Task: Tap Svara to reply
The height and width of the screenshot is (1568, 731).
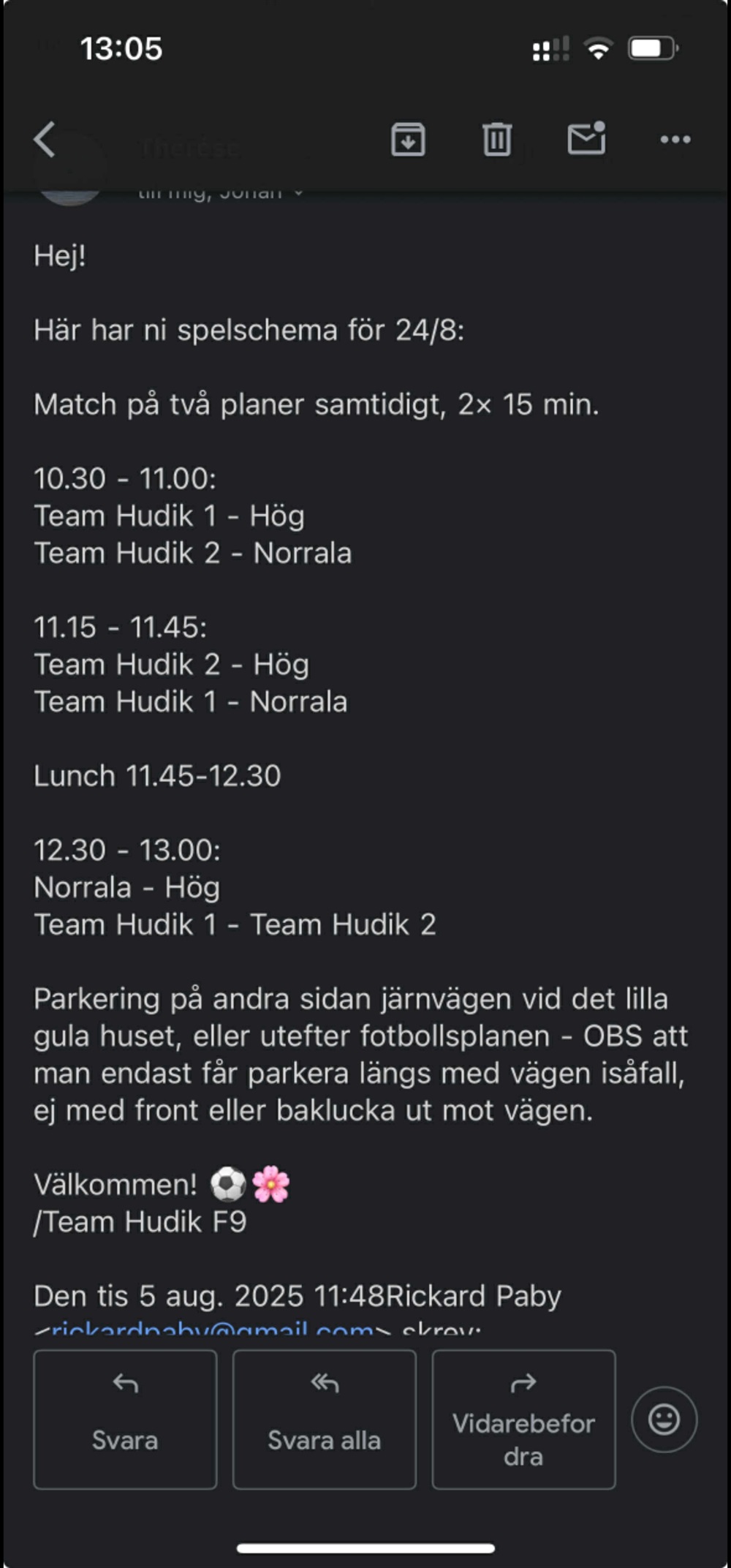Action: pyautogui.click(x=125, y=1419)
